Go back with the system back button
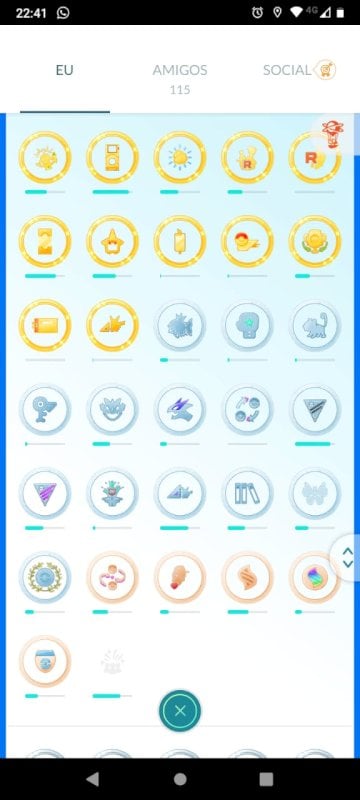This screenshot has width=360, height=800. tap(92, 779)
